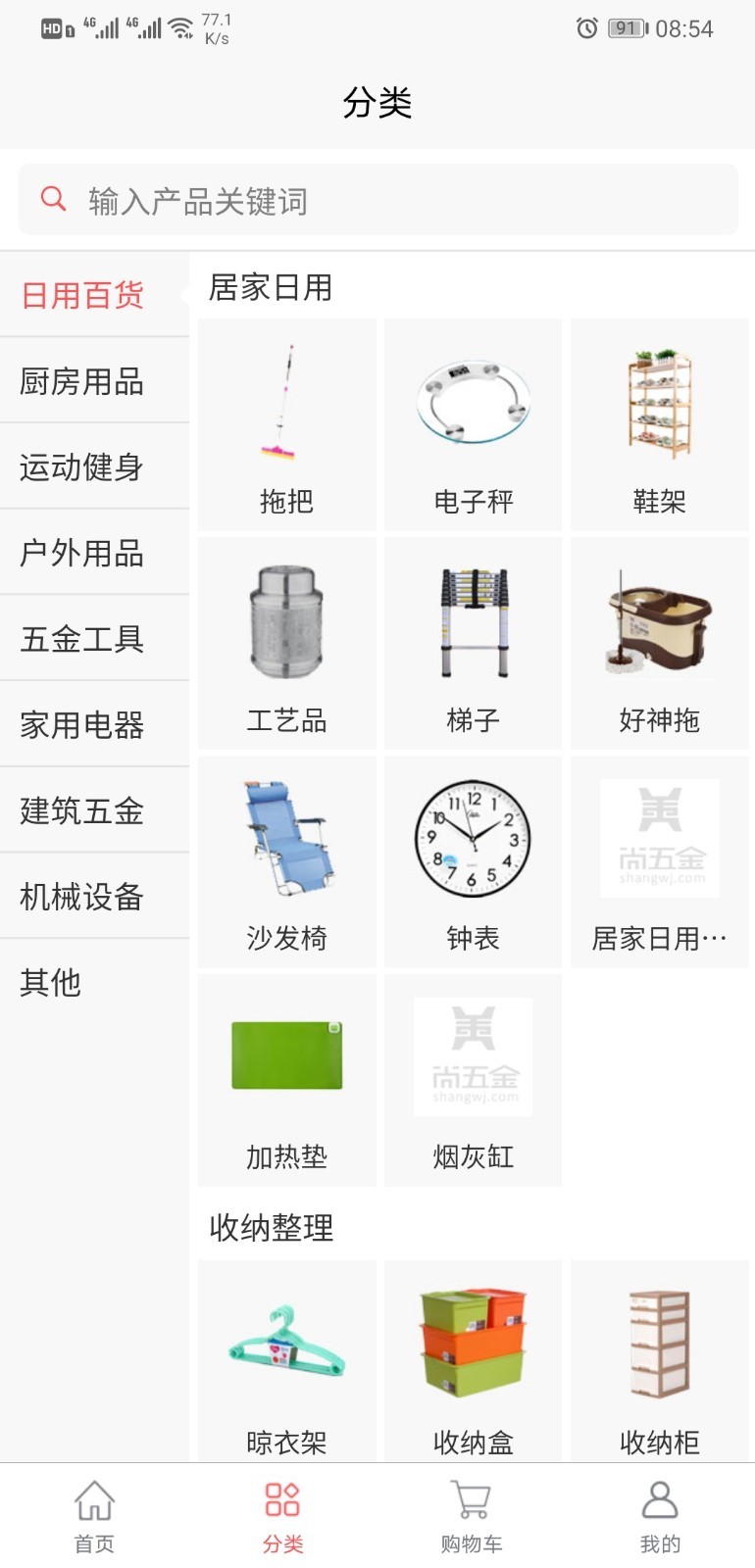755x1568 pixels.
Task: Open the 拖把 product tile
Action: coord(286,425)
